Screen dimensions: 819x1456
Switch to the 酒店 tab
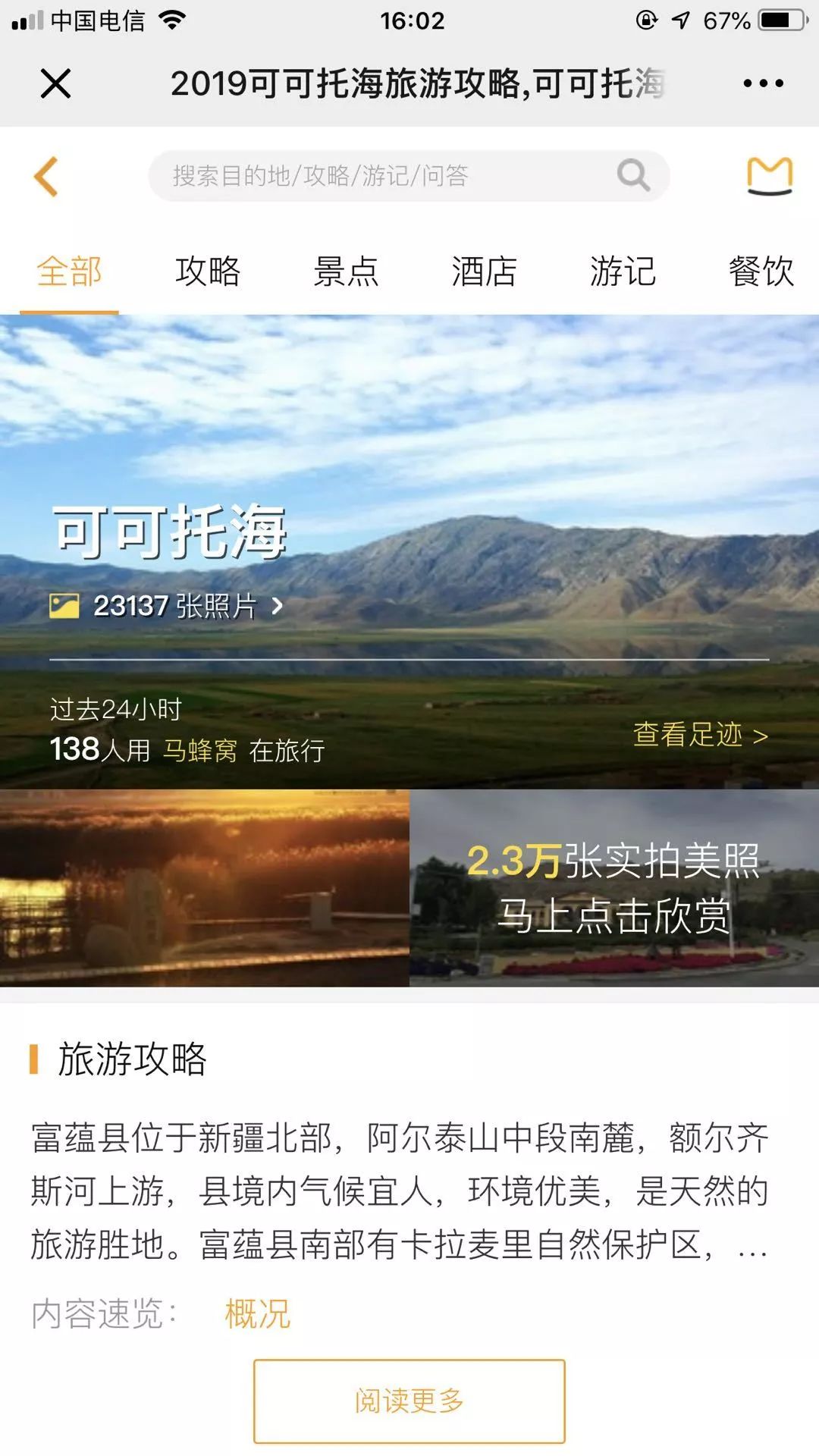[x=483, y=271]
